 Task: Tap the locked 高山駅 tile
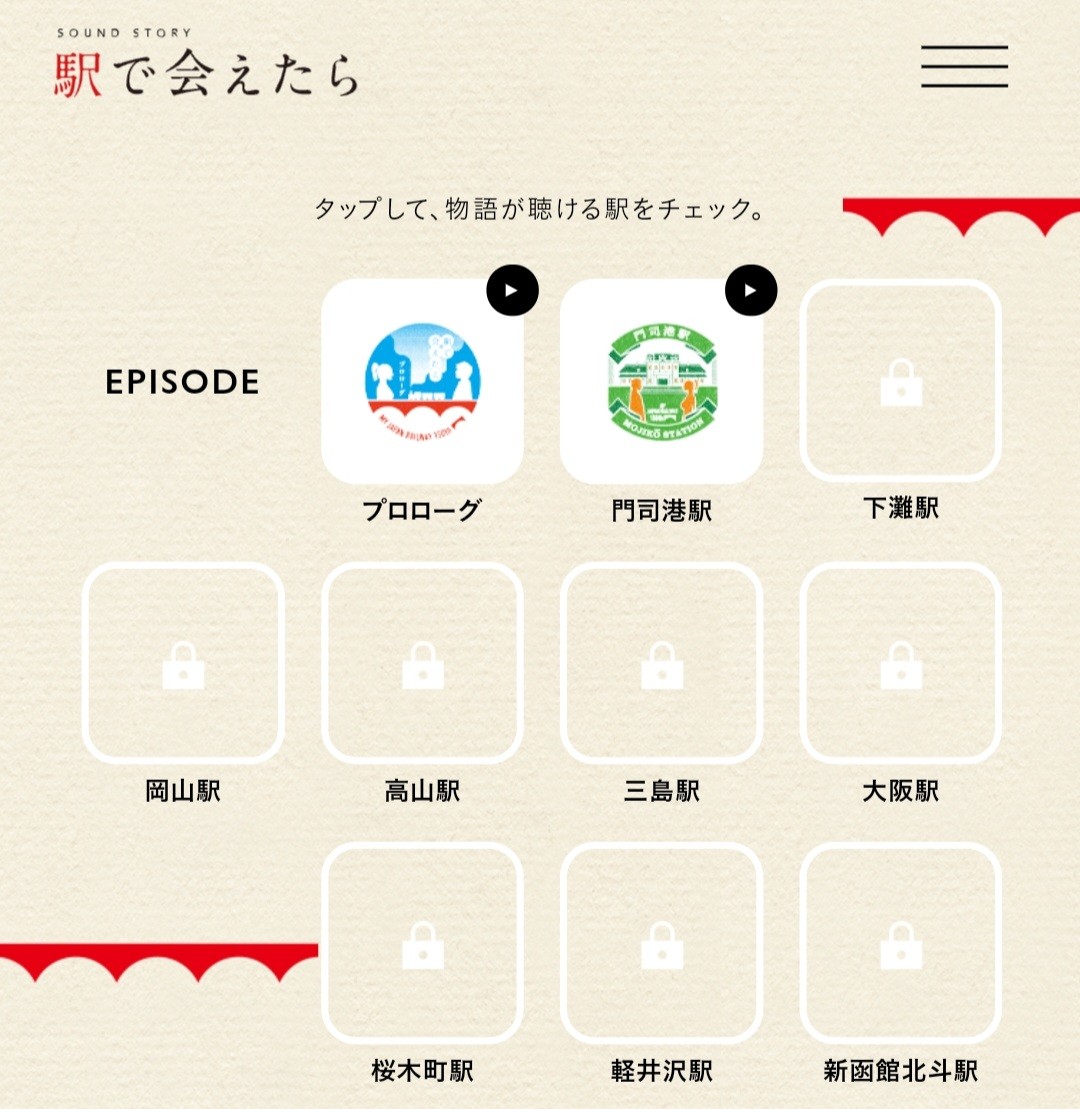pyautogui.click(x=422, y=663)
